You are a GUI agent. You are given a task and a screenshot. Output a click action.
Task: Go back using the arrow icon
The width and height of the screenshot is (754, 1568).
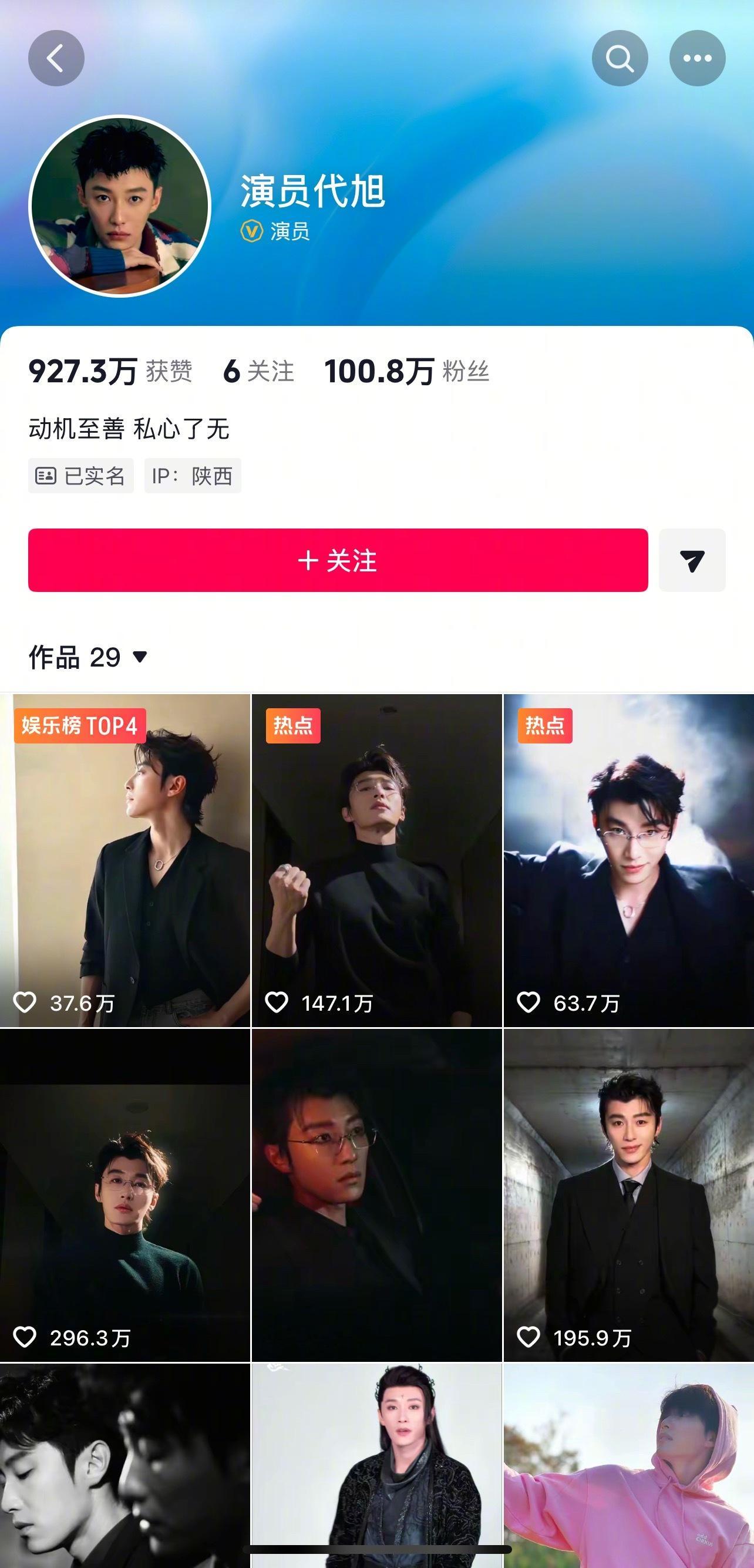click(x=56, y=59)
